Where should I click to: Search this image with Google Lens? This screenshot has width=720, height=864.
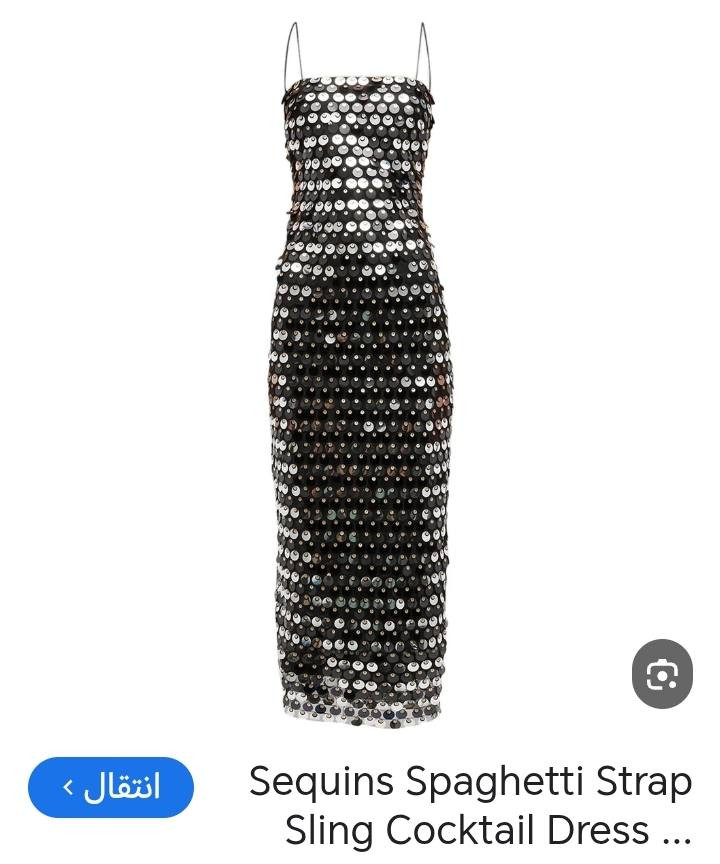(662, 674)
